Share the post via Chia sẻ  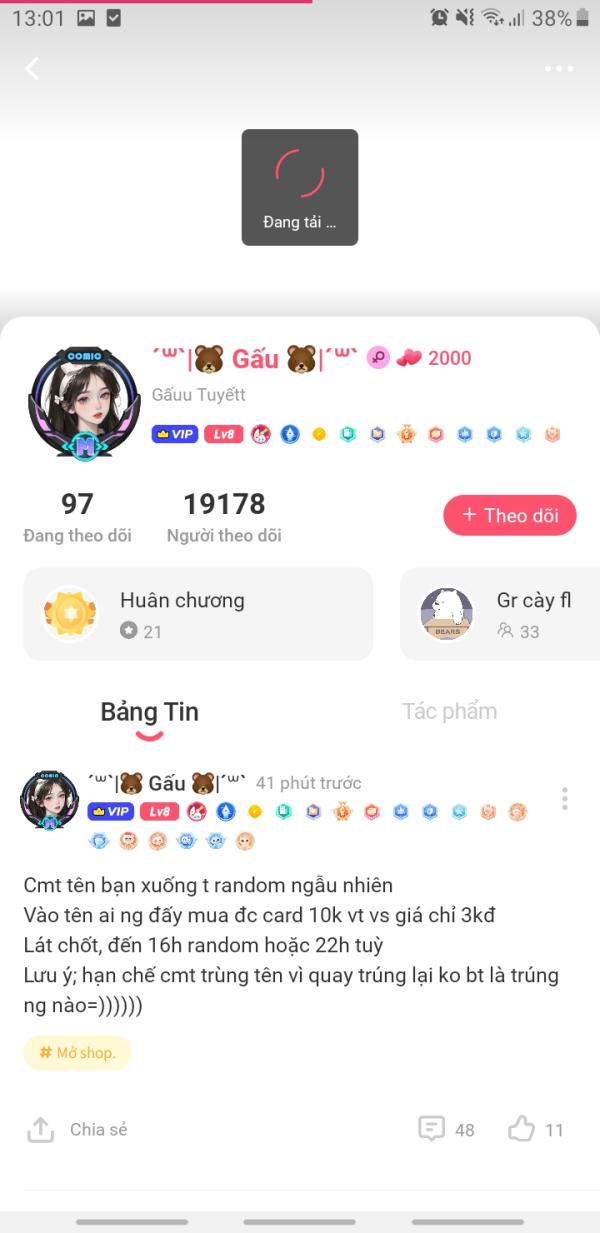(78, 1130)
